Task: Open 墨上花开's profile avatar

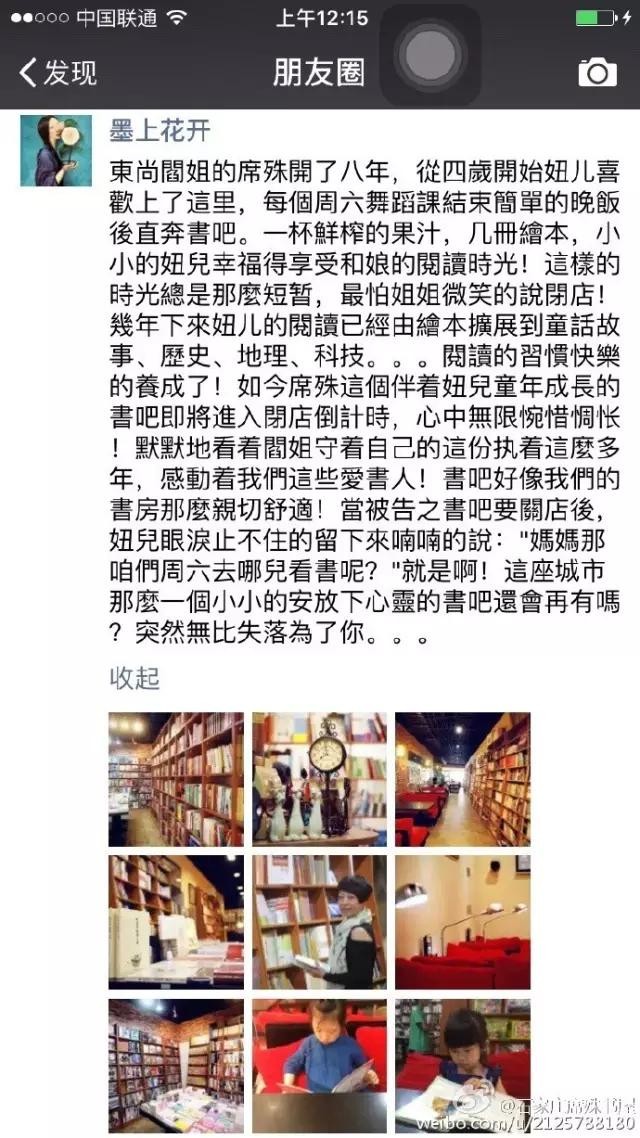Action: tap(50, 143)
